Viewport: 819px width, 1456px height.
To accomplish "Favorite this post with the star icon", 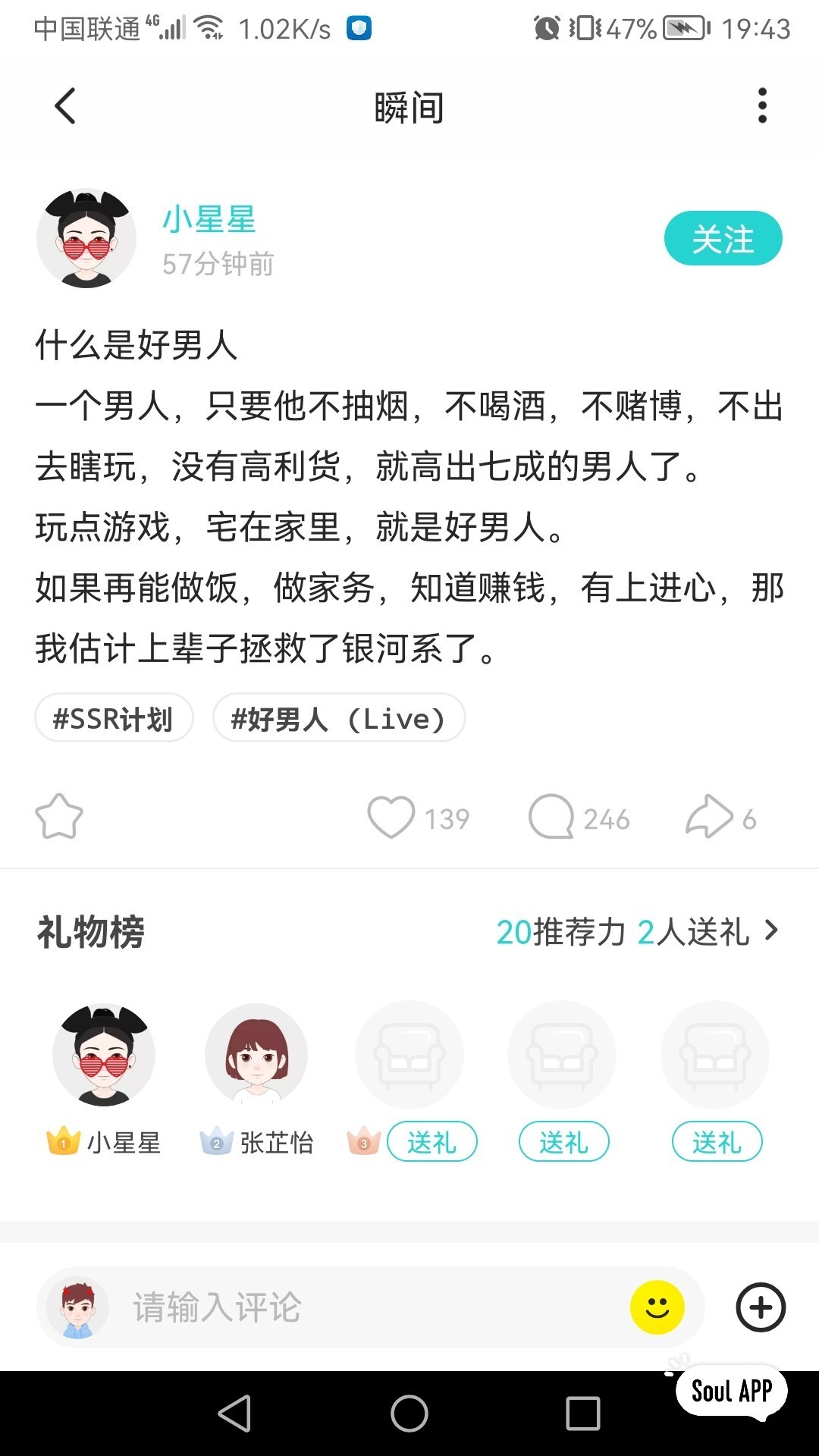I will click(59, 817).
